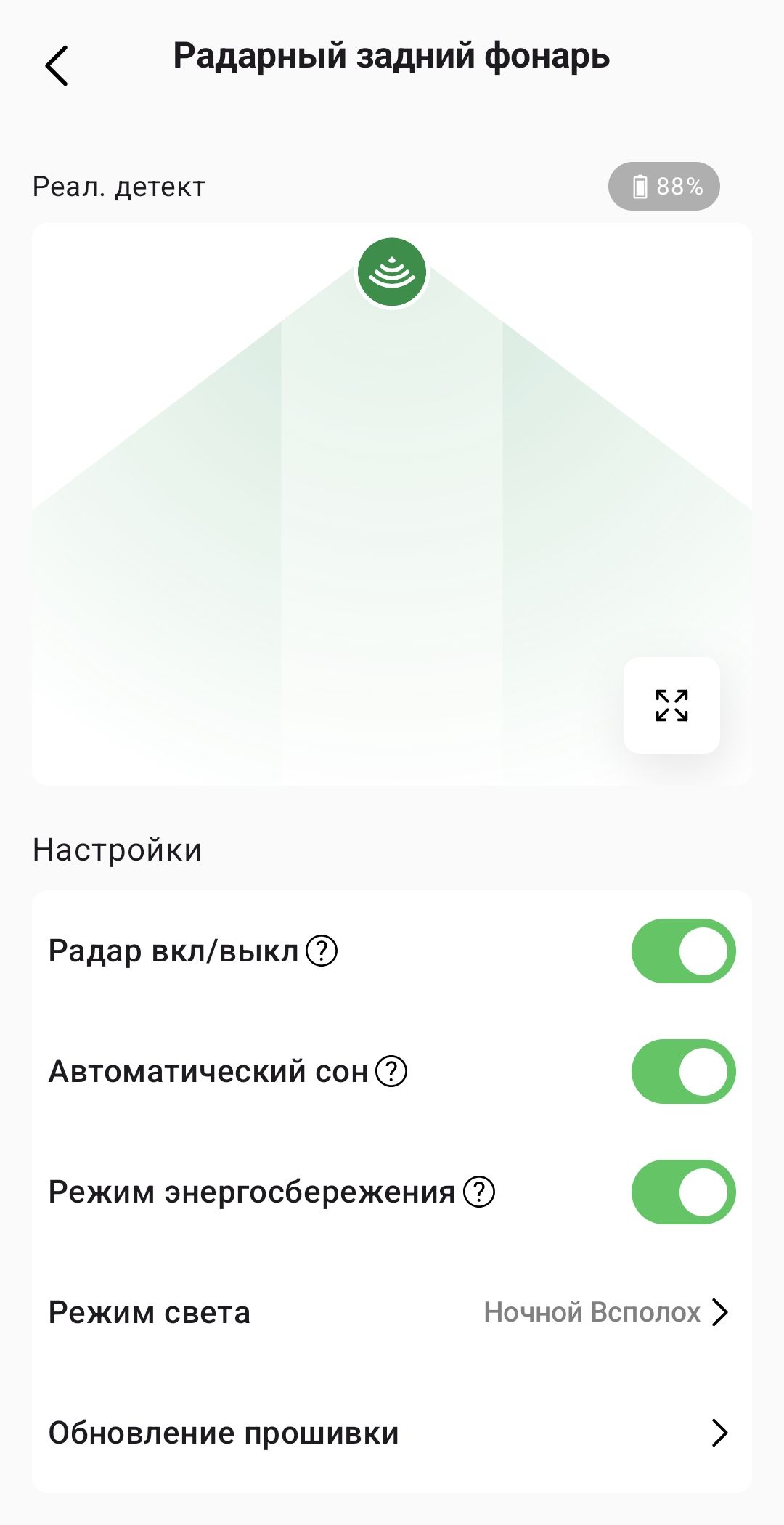784x1525 pixels.
Task: Open Обновление прошивки
Action: [392, 1433]
